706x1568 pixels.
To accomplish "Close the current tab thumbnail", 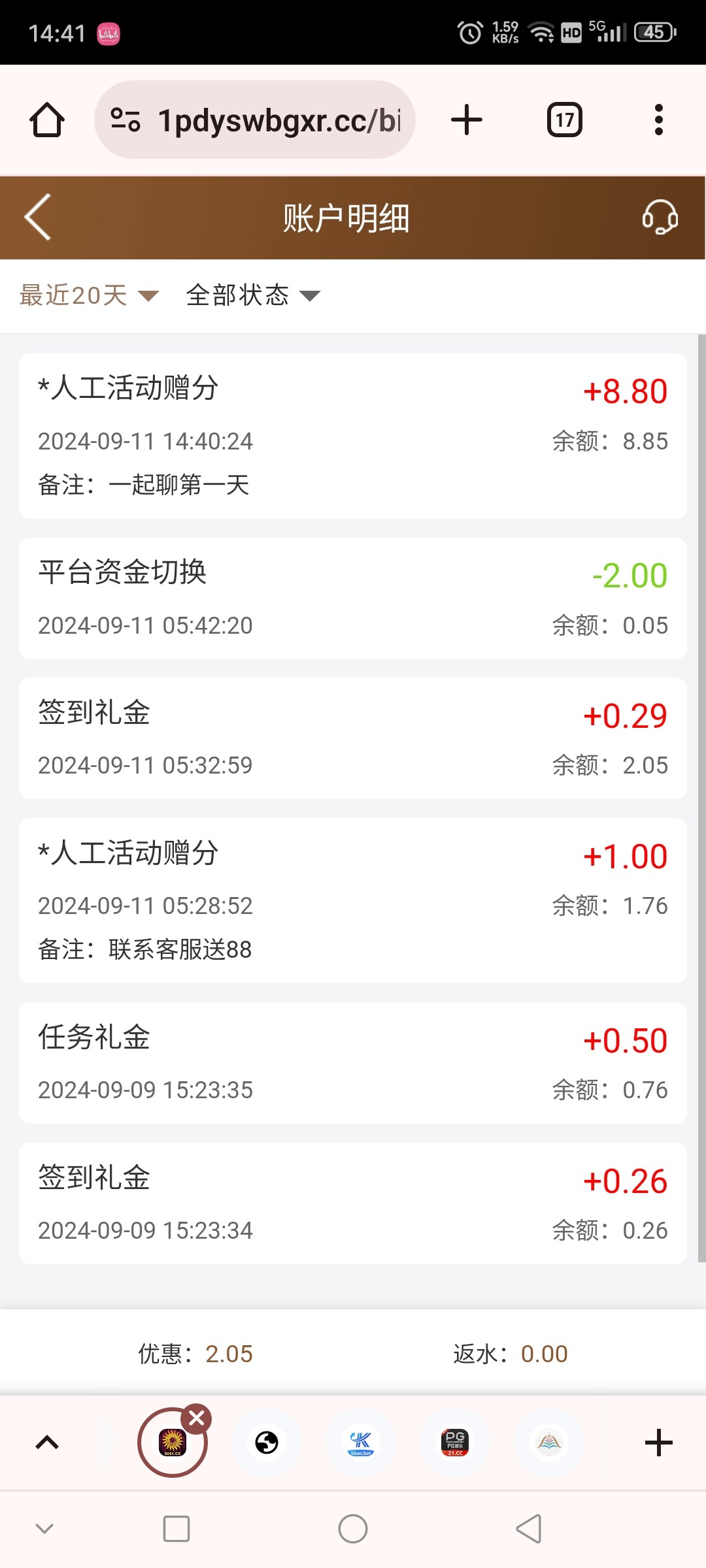I will click(x=197, y=1418).
